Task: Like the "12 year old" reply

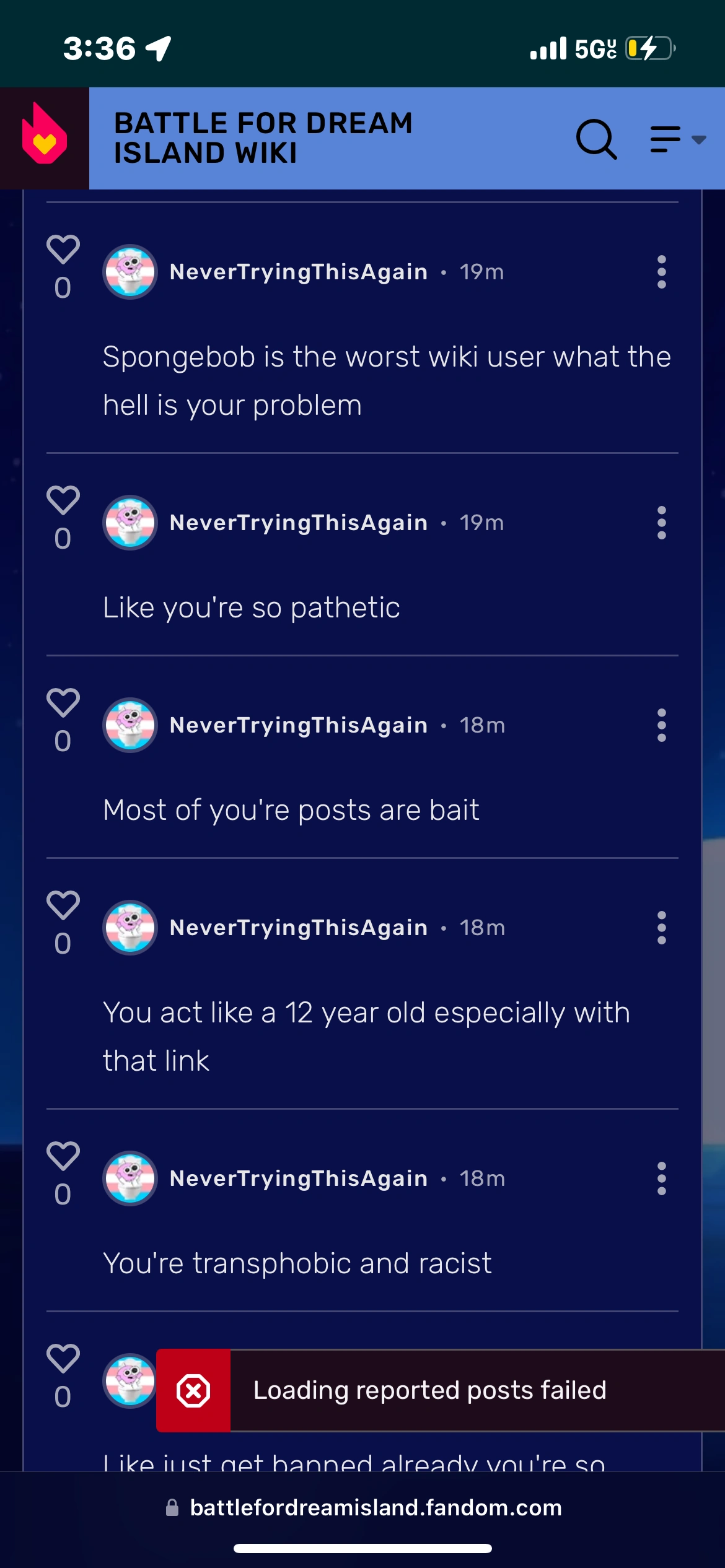Action: pyautogui.click(x=63, y=905)
